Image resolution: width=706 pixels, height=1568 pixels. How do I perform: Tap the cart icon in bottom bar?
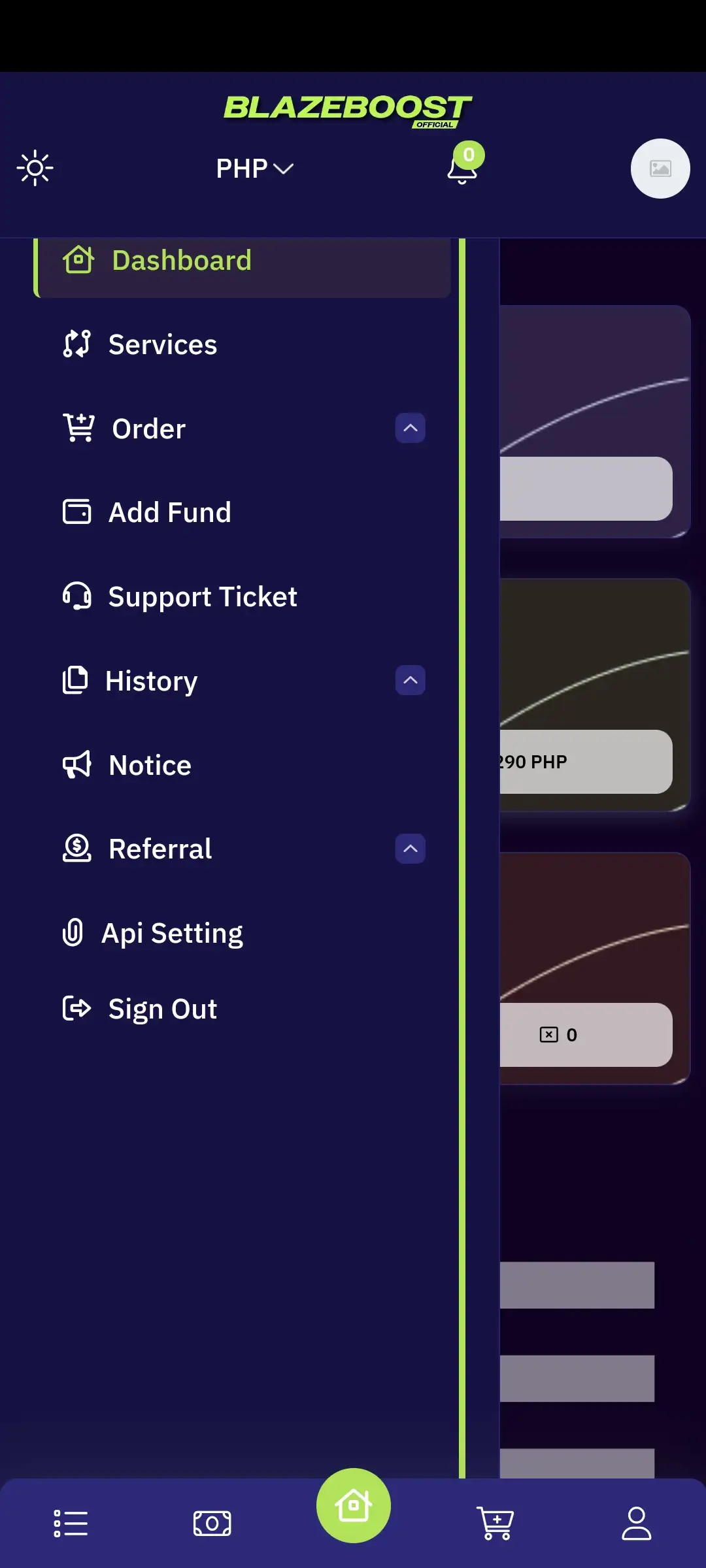[496, 1524]
